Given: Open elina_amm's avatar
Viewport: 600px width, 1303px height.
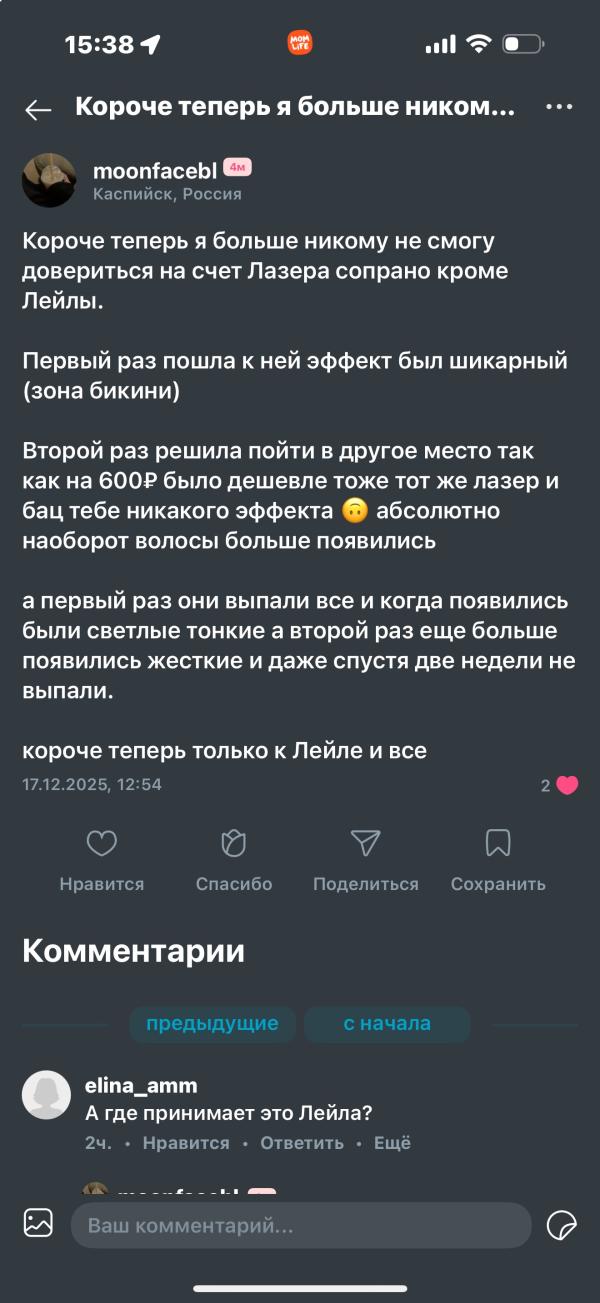Looking at the screenshot, I should [x=47, y=1095].
